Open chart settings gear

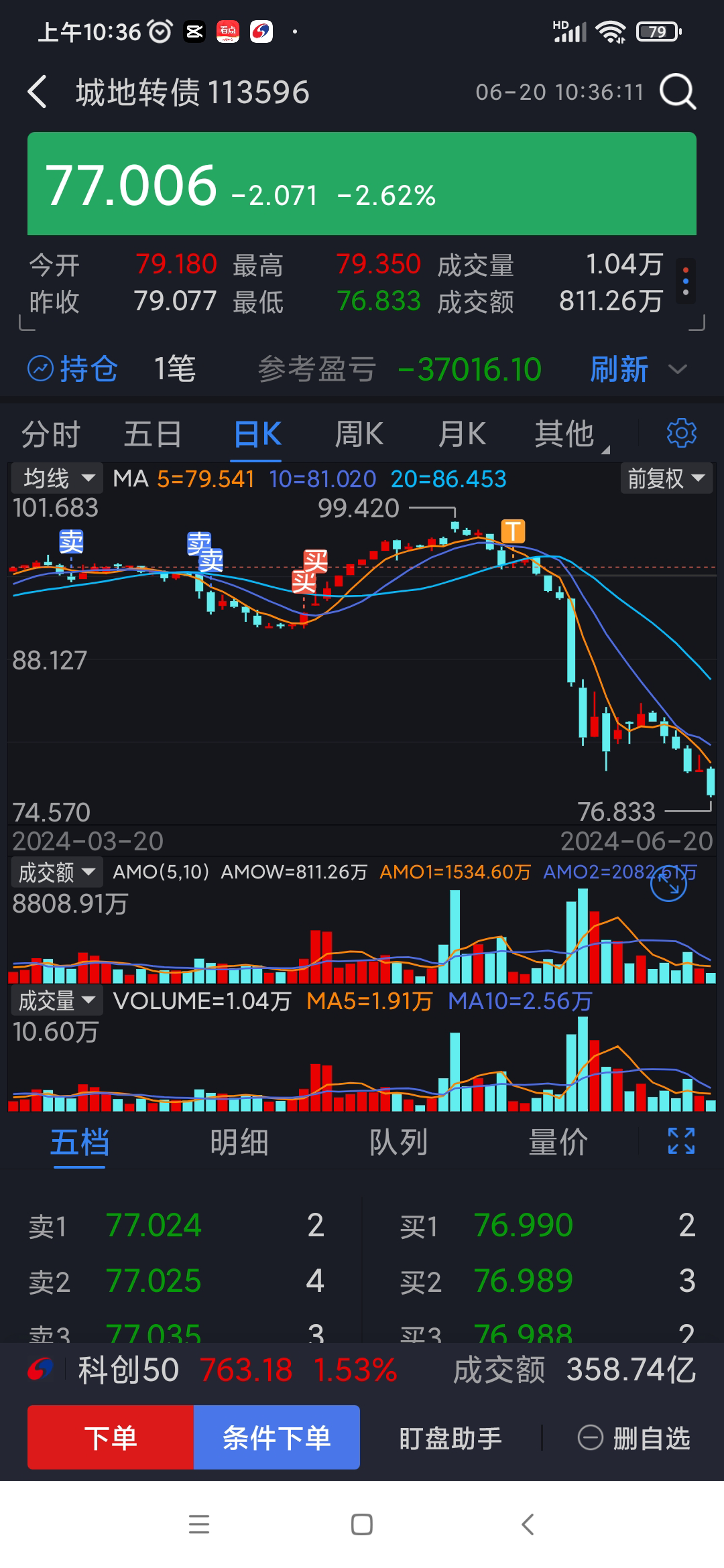(x=681, y=434)
